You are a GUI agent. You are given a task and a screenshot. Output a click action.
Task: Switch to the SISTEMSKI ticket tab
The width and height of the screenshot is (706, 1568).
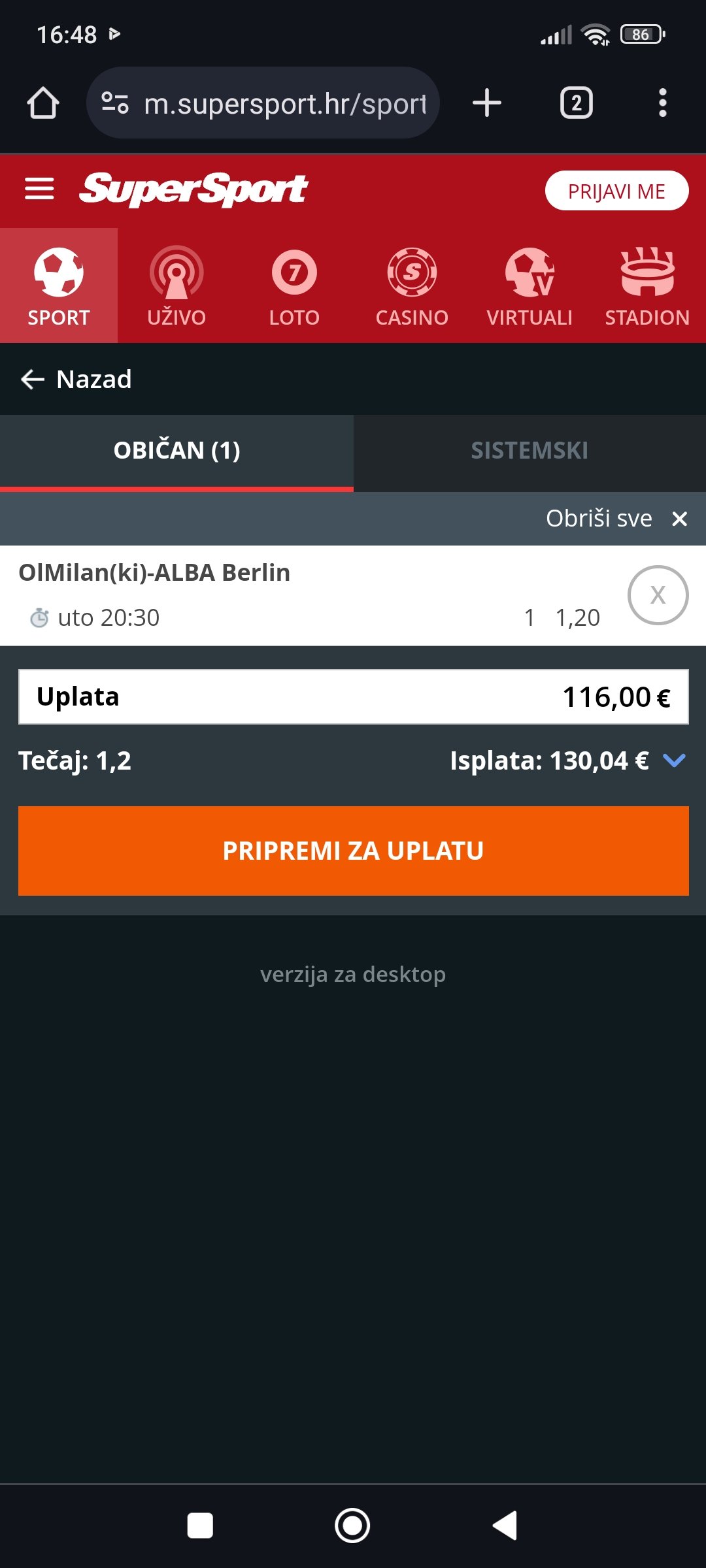pyautogui.click(x=529, y=451)
